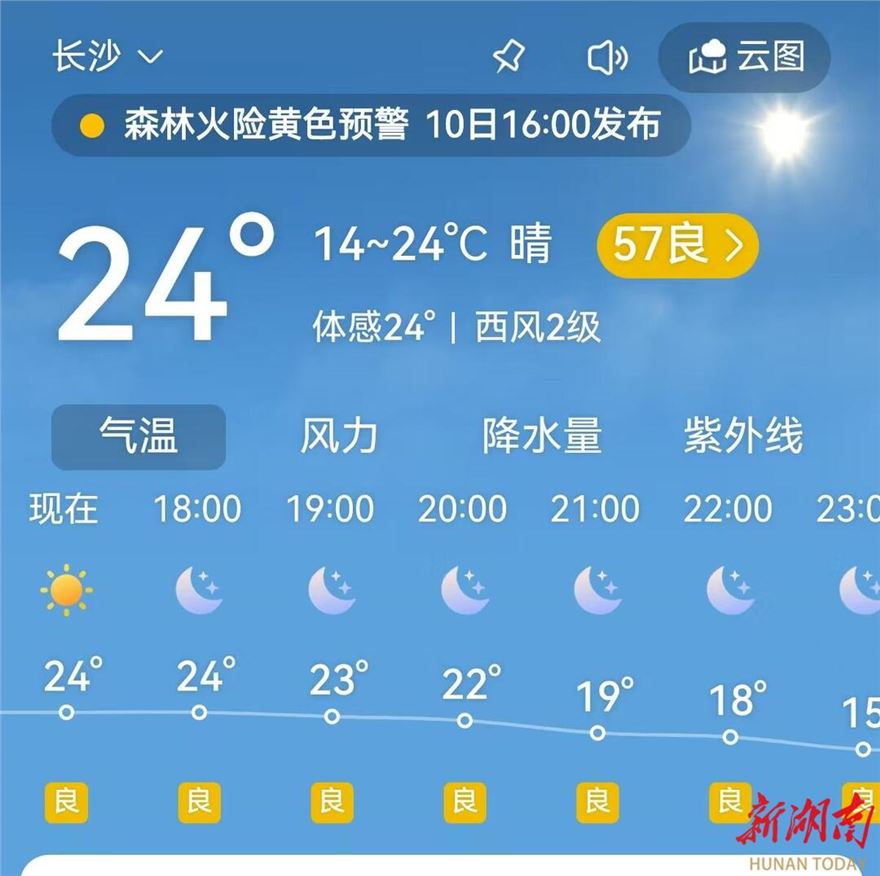This screenshot has height=876, width=880.
Task: Open the 长沙 city dropdown
Action: click(107, 57)
